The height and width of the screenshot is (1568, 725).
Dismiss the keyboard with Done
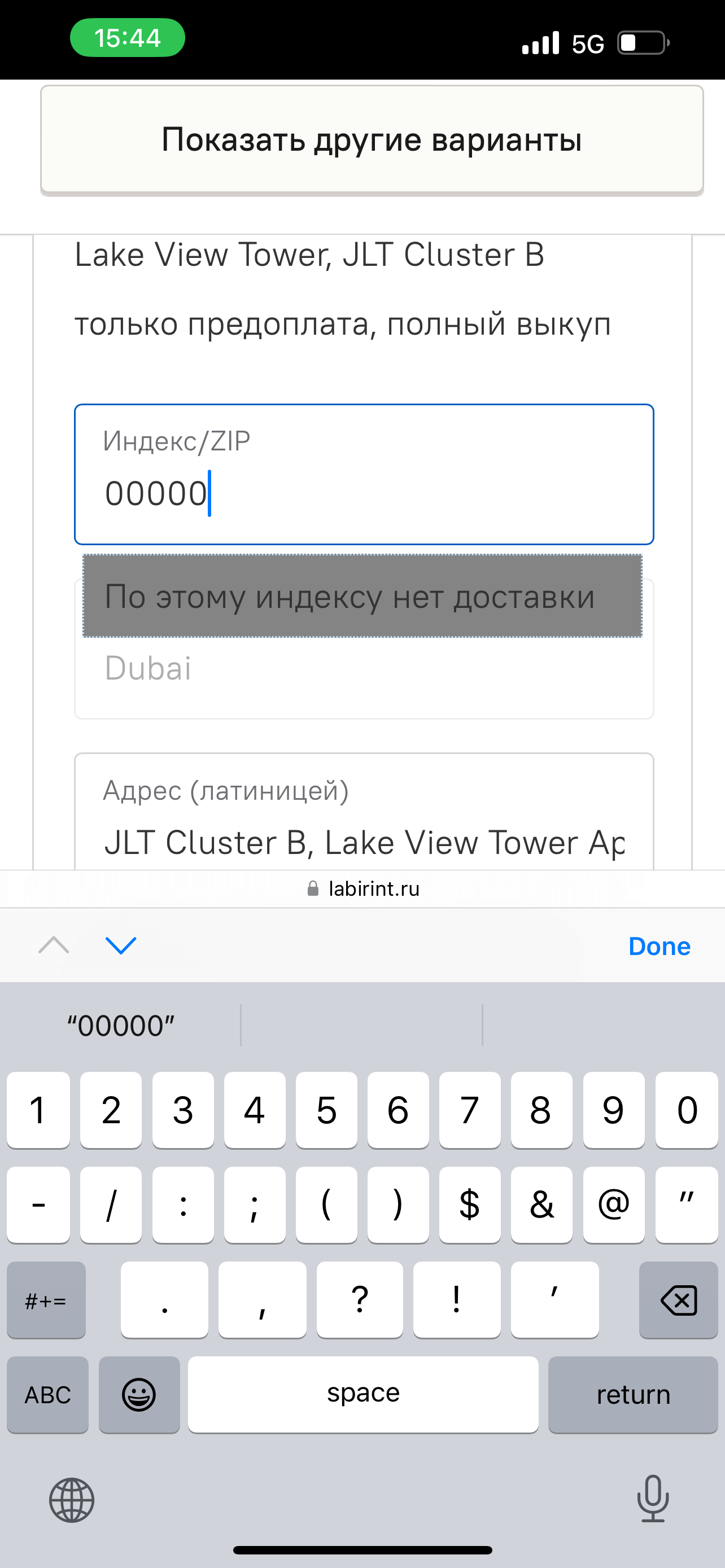coord(658,947)
